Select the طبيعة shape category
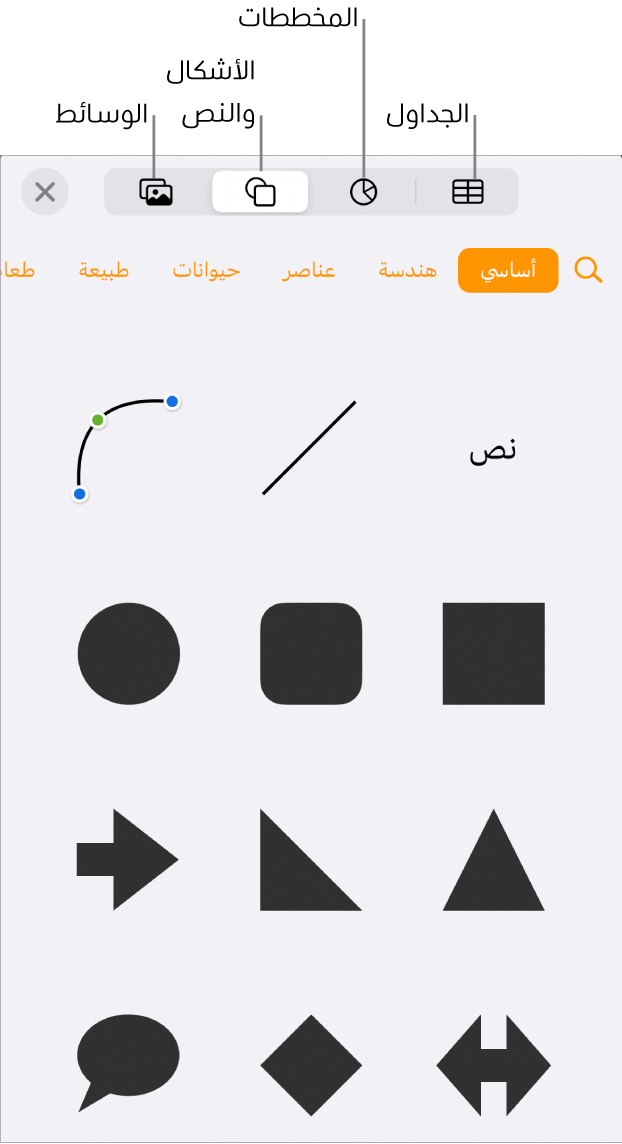The height and width of the screenshot is (1144, 622). (x=103, y=271)
